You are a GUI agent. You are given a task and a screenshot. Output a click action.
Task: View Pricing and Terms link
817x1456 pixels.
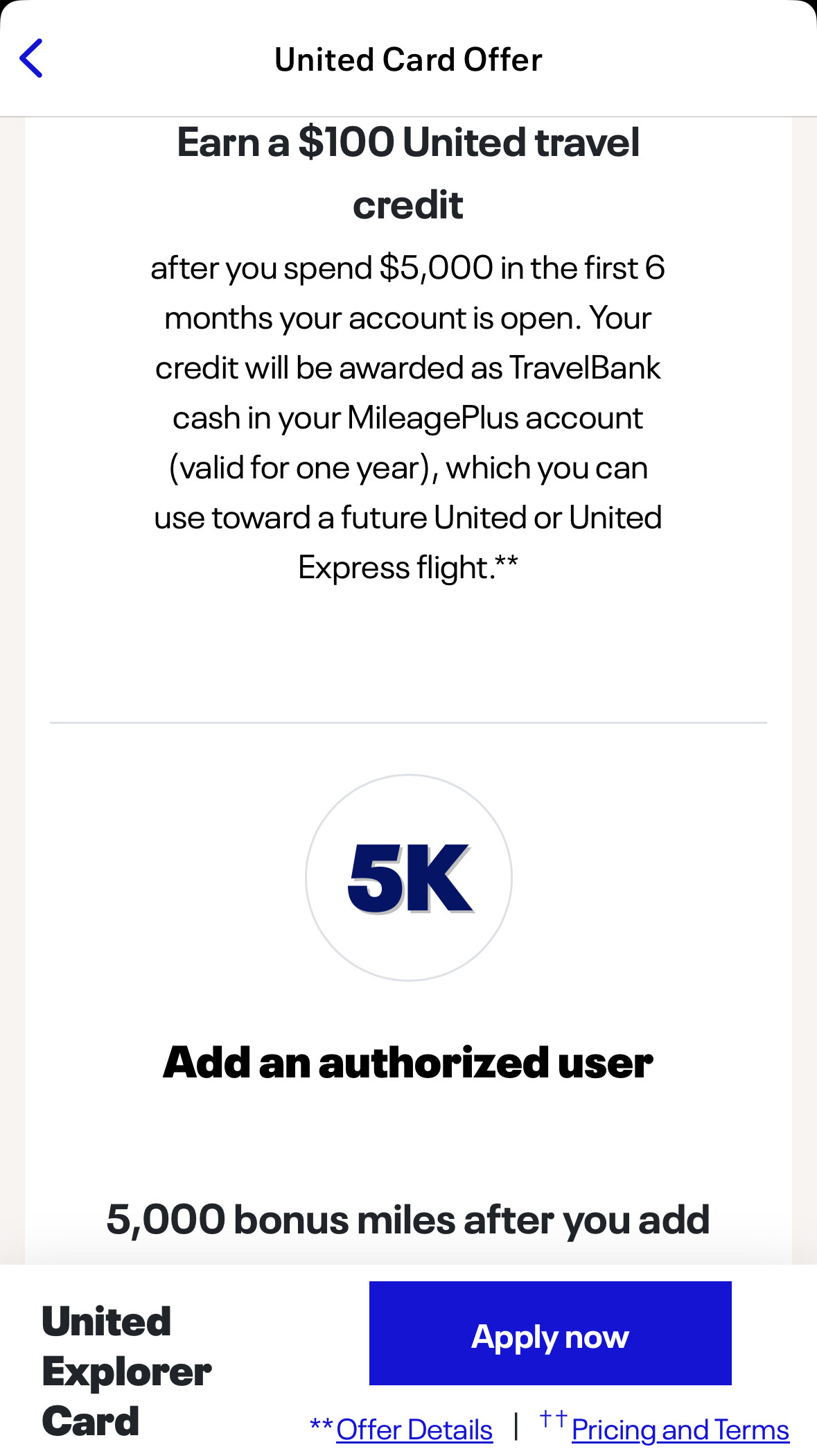pyautogui.click(x=680, y=1430)
